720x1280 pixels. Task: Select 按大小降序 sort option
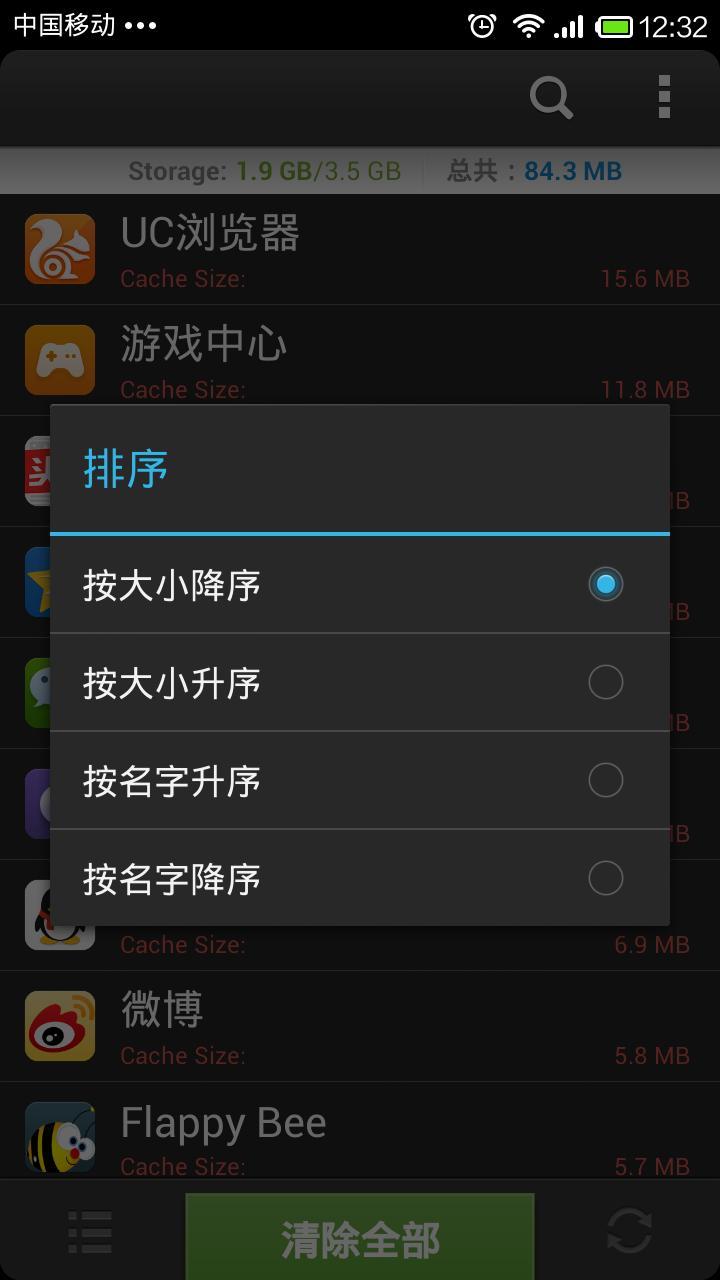pos(360,585)
